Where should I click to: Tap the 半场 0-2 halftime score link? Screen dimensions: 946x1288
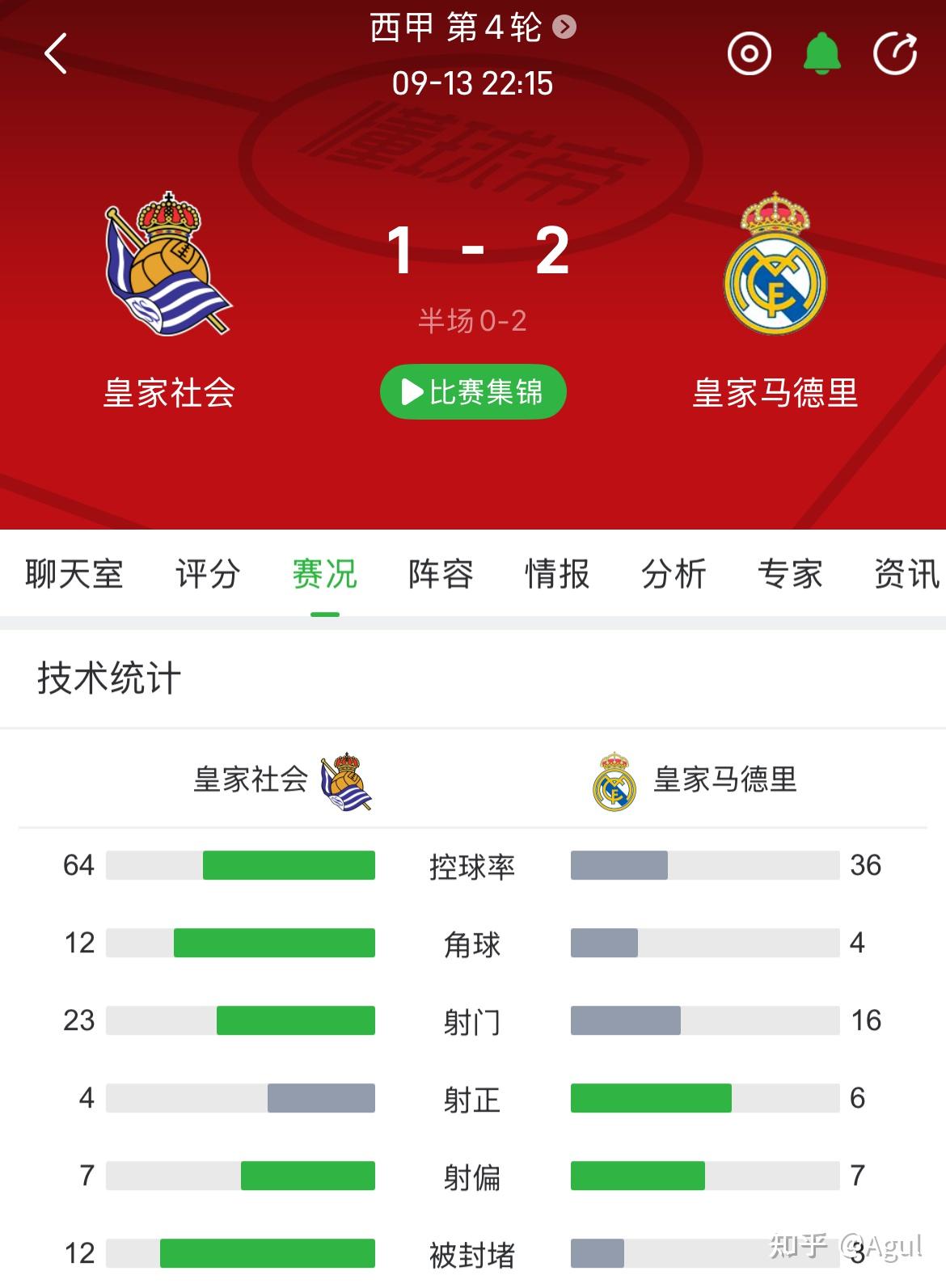point(473,320)
